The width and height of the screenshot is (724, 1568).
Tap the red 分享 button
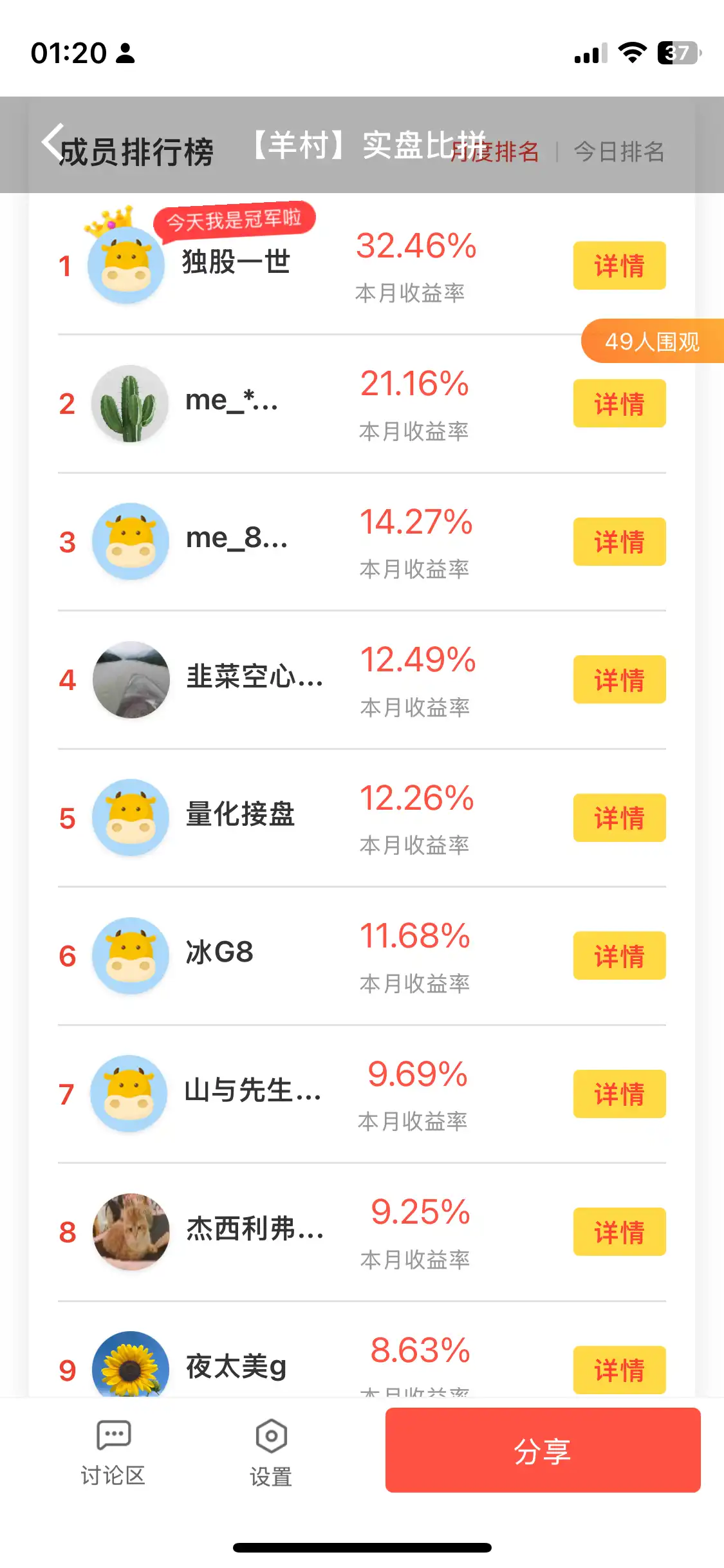click(x=543, y=1450)
